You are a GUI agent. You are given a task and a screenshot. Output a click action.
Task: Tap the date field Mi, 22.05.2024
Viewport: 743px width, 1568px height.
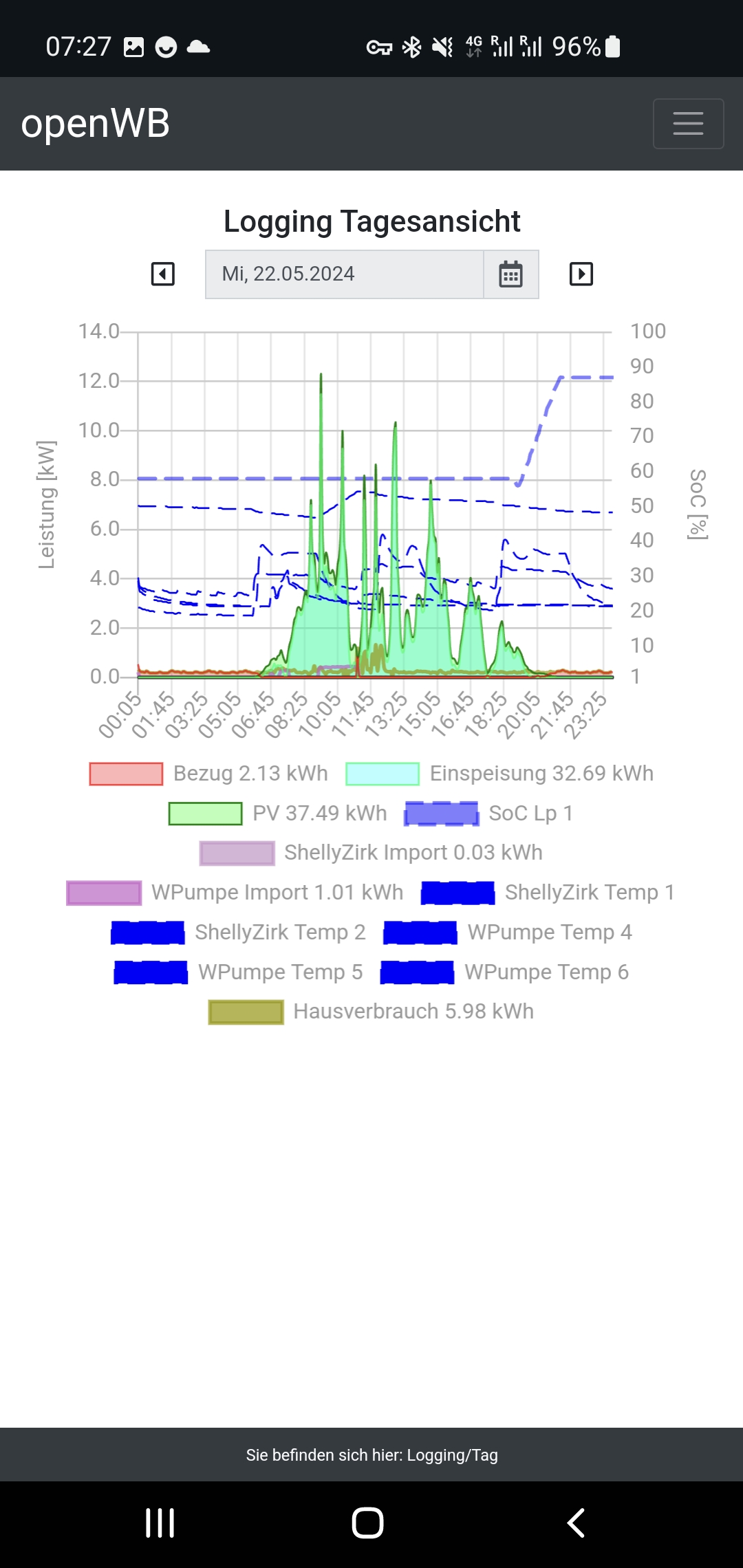coord(344,274)
